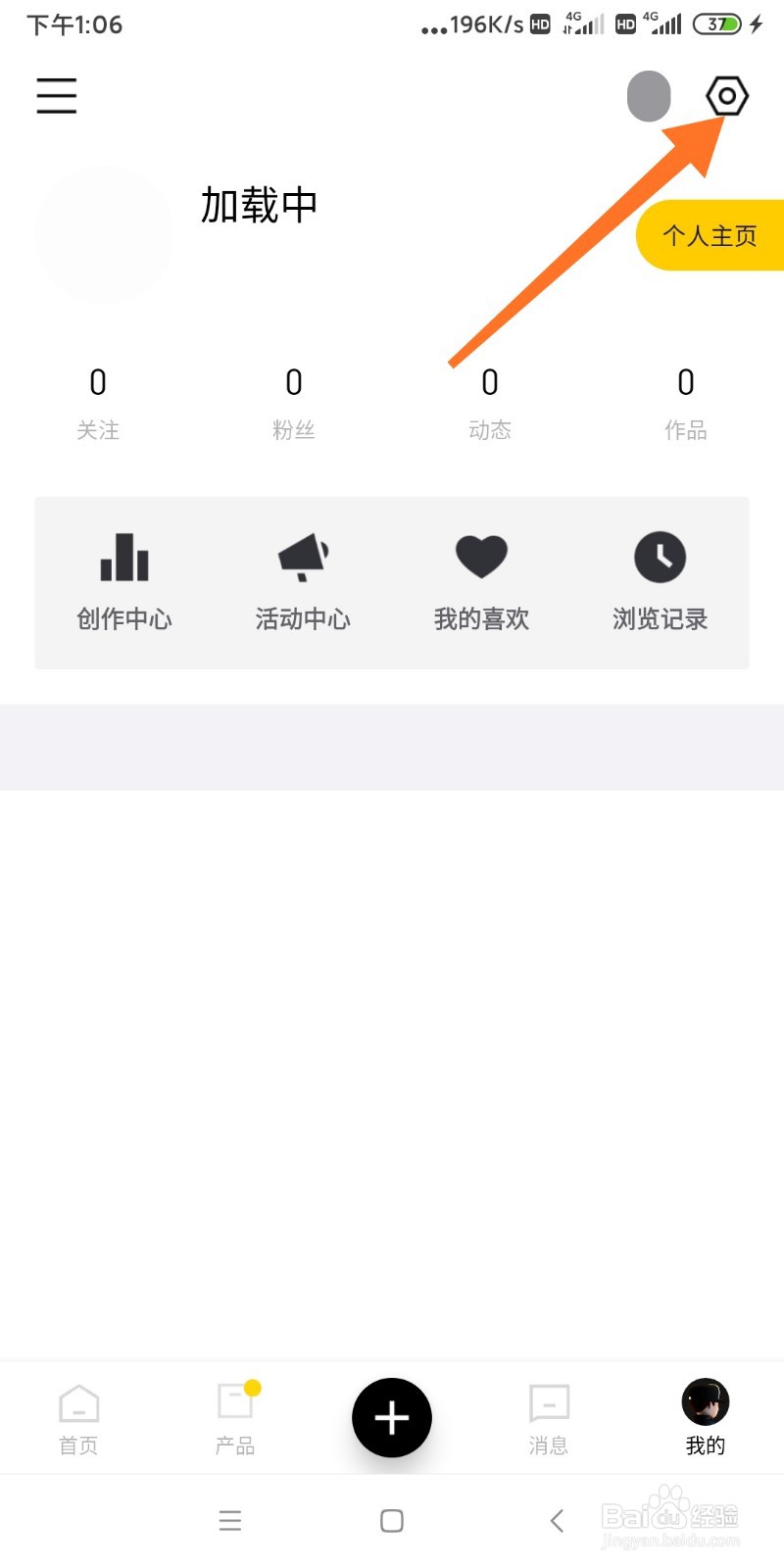Select the 我的 profile tab
This screenshot has width=784, height=1568.
click(x=706, y=1419)
